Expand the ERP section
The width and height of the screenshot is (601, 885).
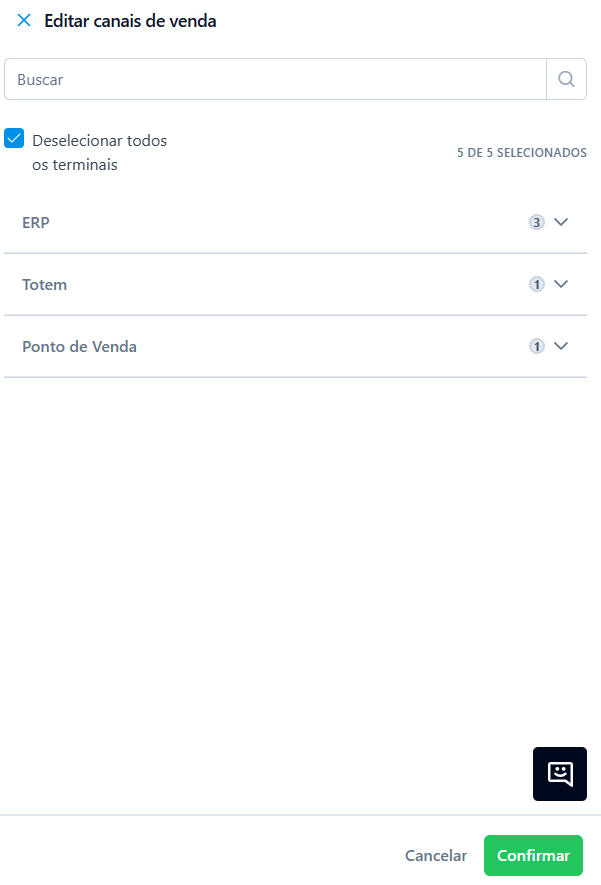(560, 222)
